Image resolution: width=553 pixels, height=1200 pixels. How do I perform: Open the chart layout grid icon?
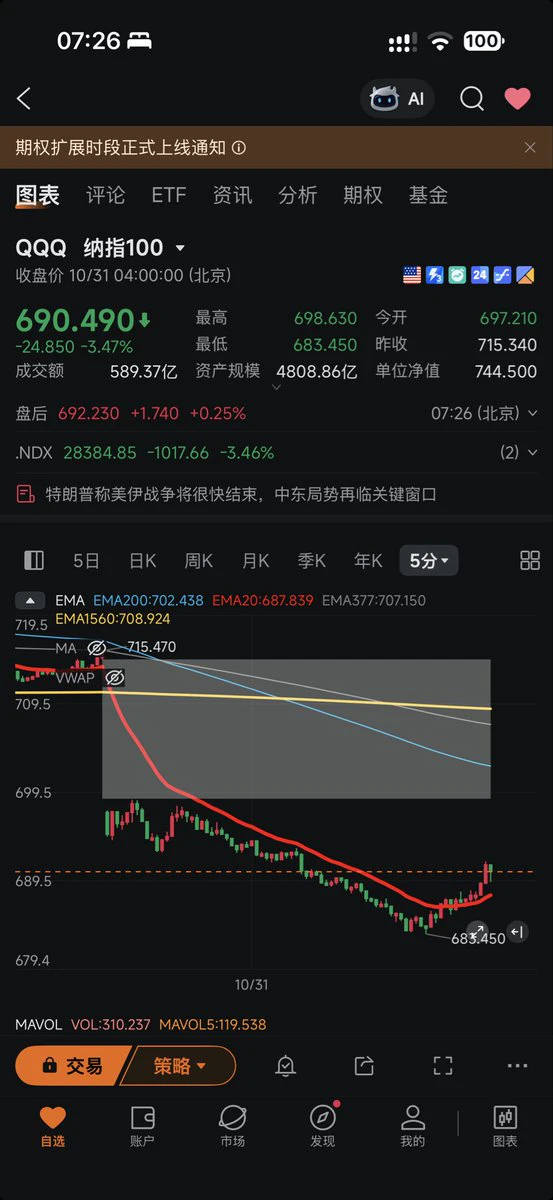click(530, 561)
